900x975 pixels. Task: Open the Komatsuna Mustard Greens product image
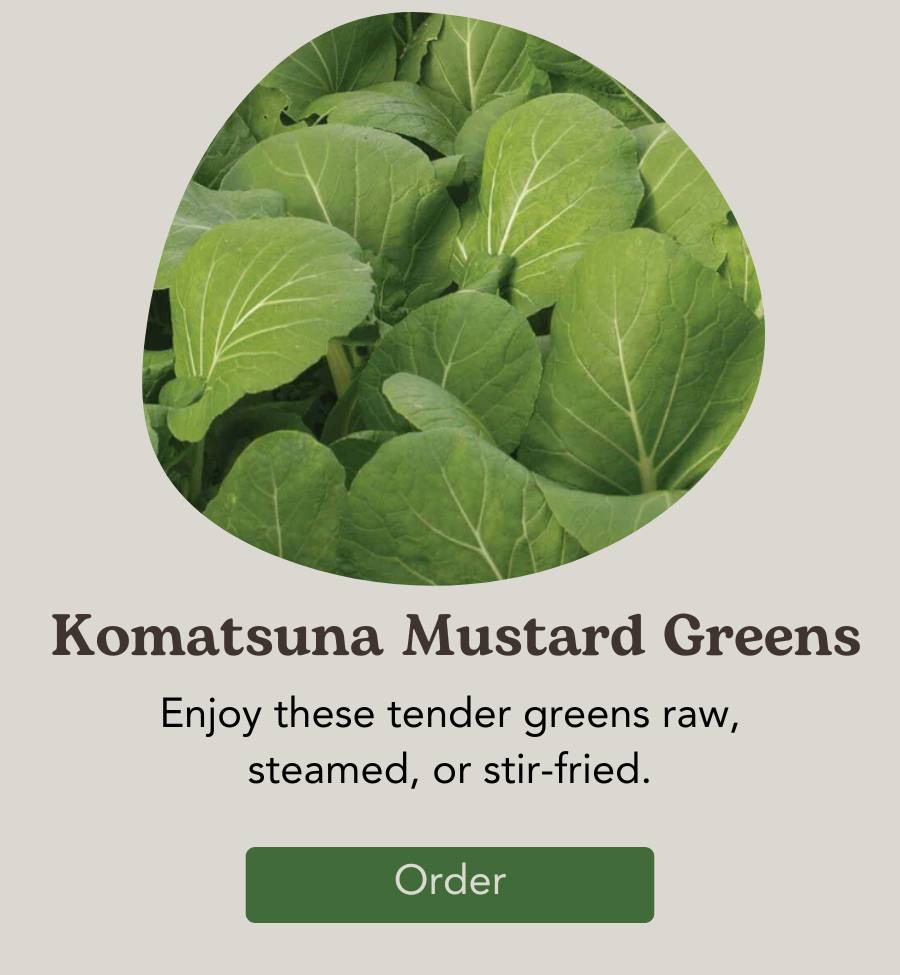453,300
